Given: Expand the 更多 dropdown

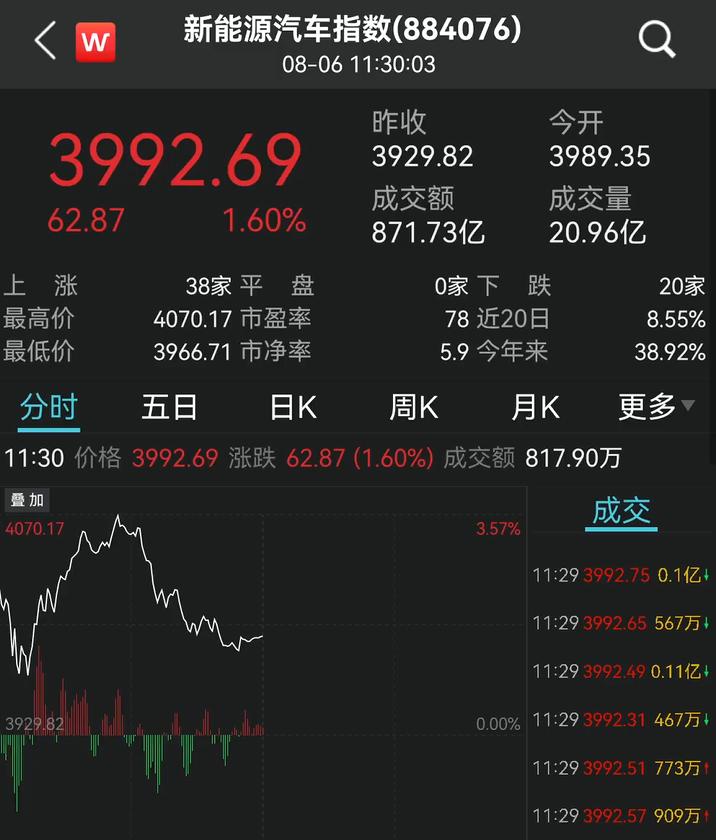Looking at the screenshot, I should (x=656, y=408).
